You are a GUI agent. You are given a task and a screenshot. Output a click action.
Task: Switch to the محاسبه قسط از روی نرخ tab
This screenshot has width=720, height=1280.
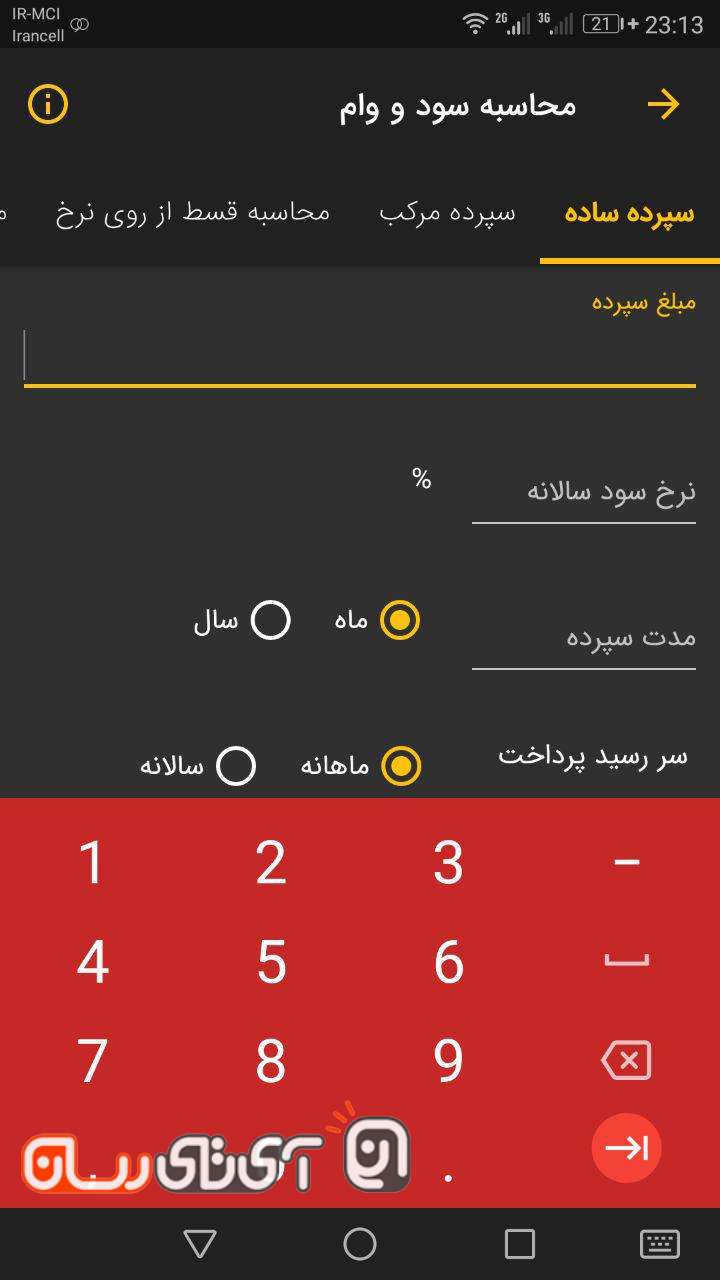click(x=193, y=212)
